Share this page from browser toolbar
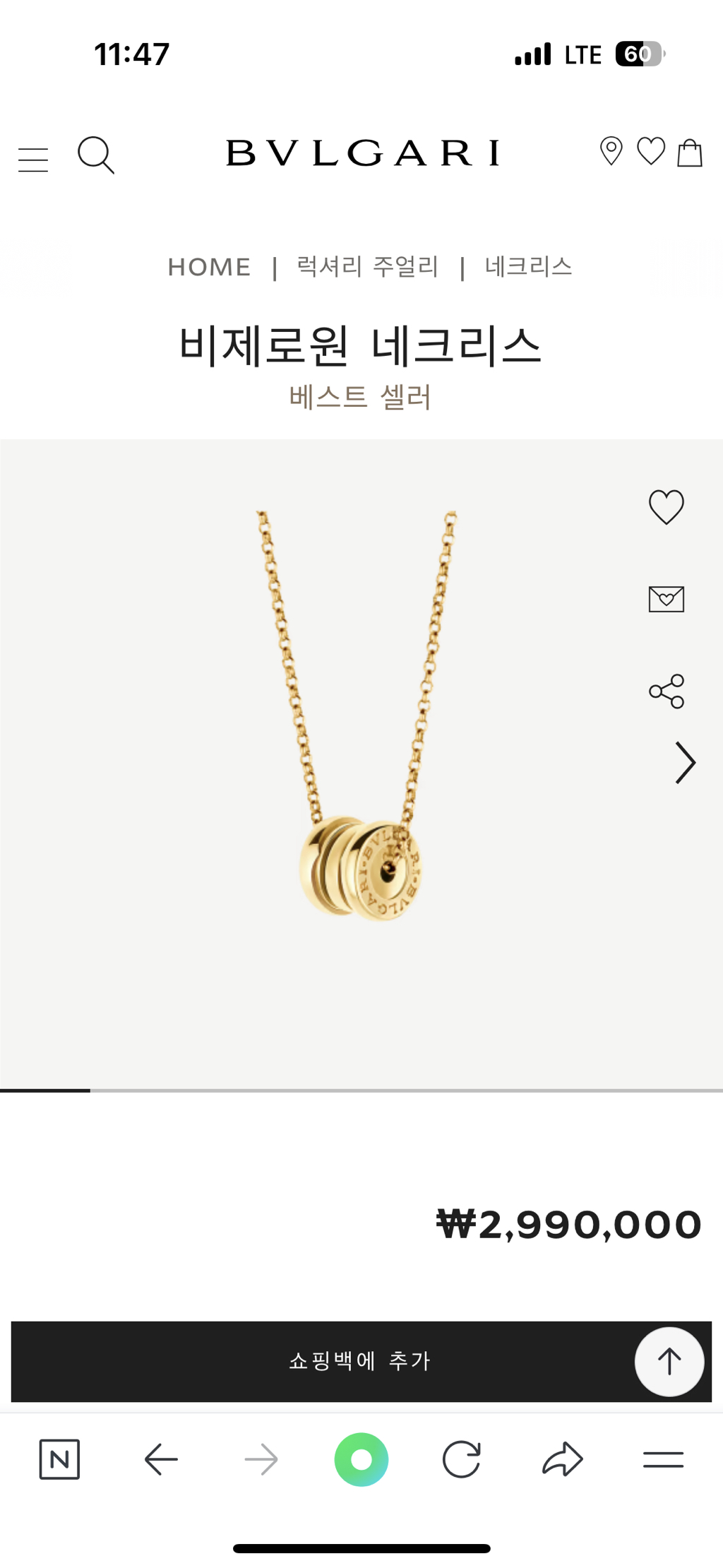This screenshot has width=723, height=1568. (562, 1459)
